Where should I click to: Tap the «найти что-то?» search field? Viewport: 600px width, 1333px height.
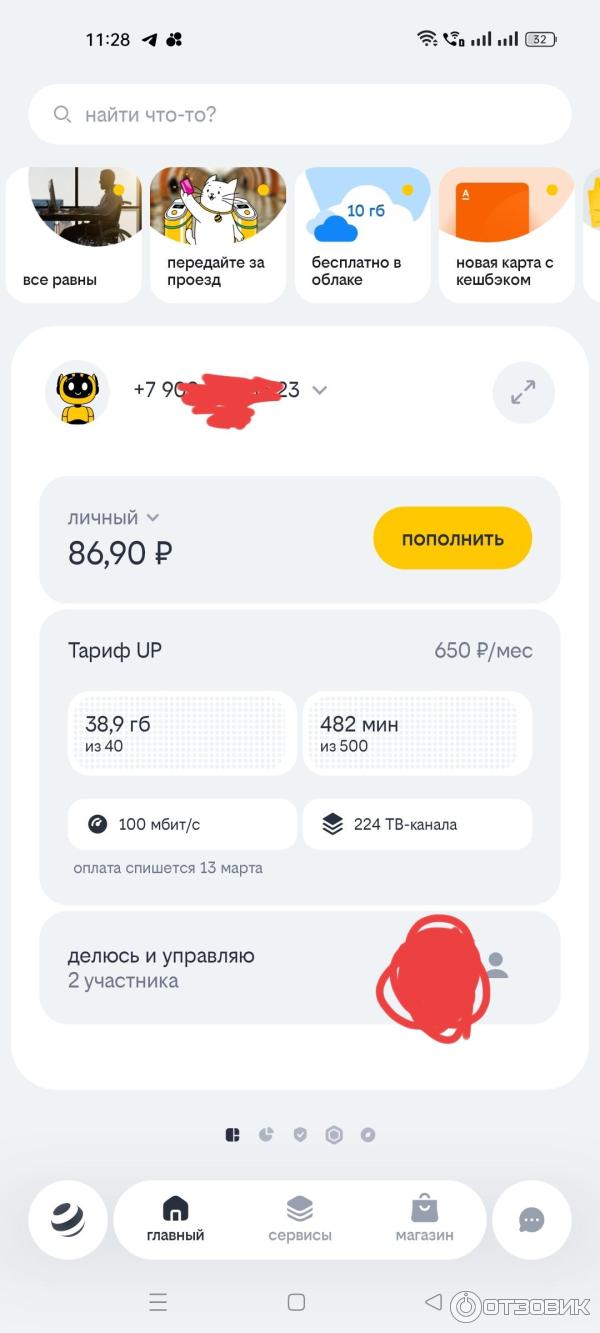click(x=300, y=115)
